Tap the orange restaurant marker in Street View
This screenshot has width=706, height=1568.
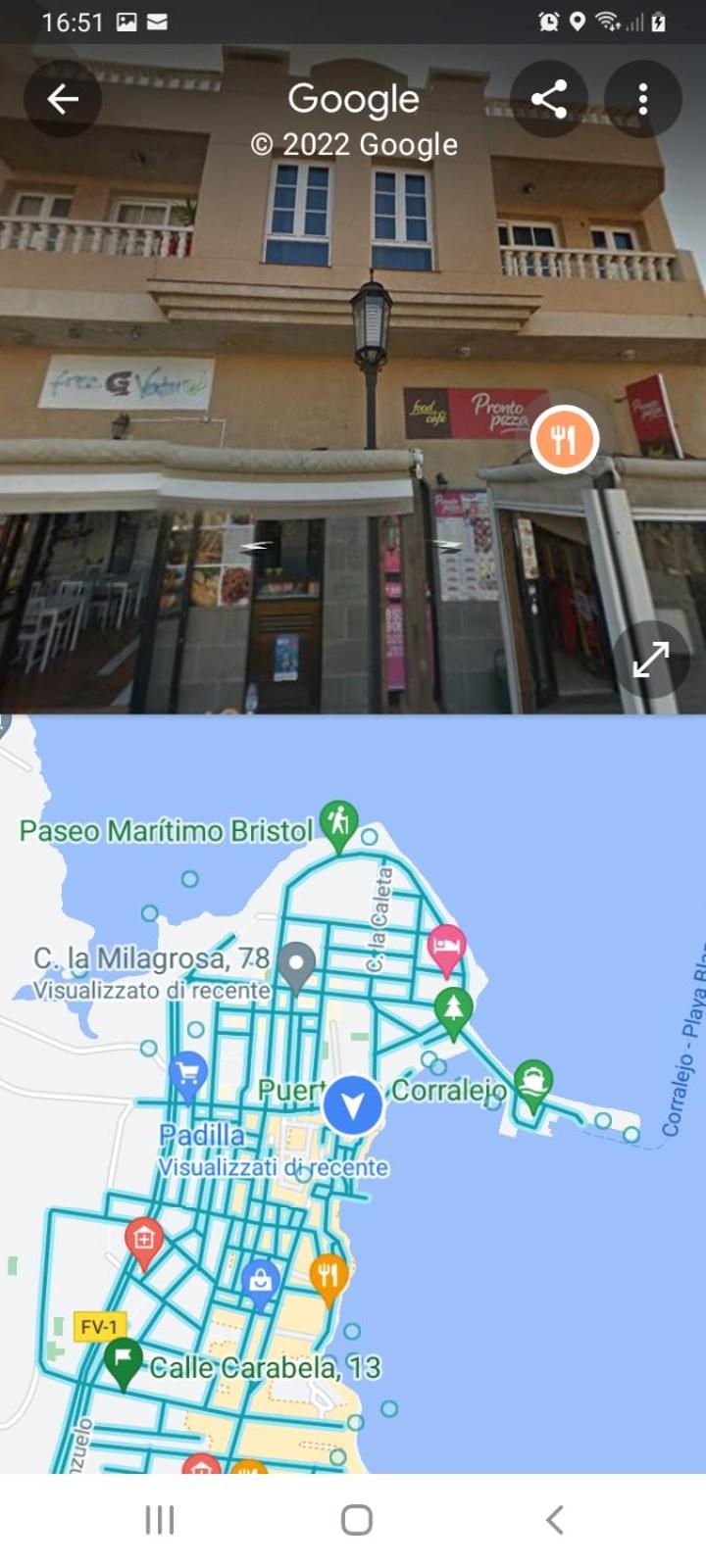tap(564, 440)
